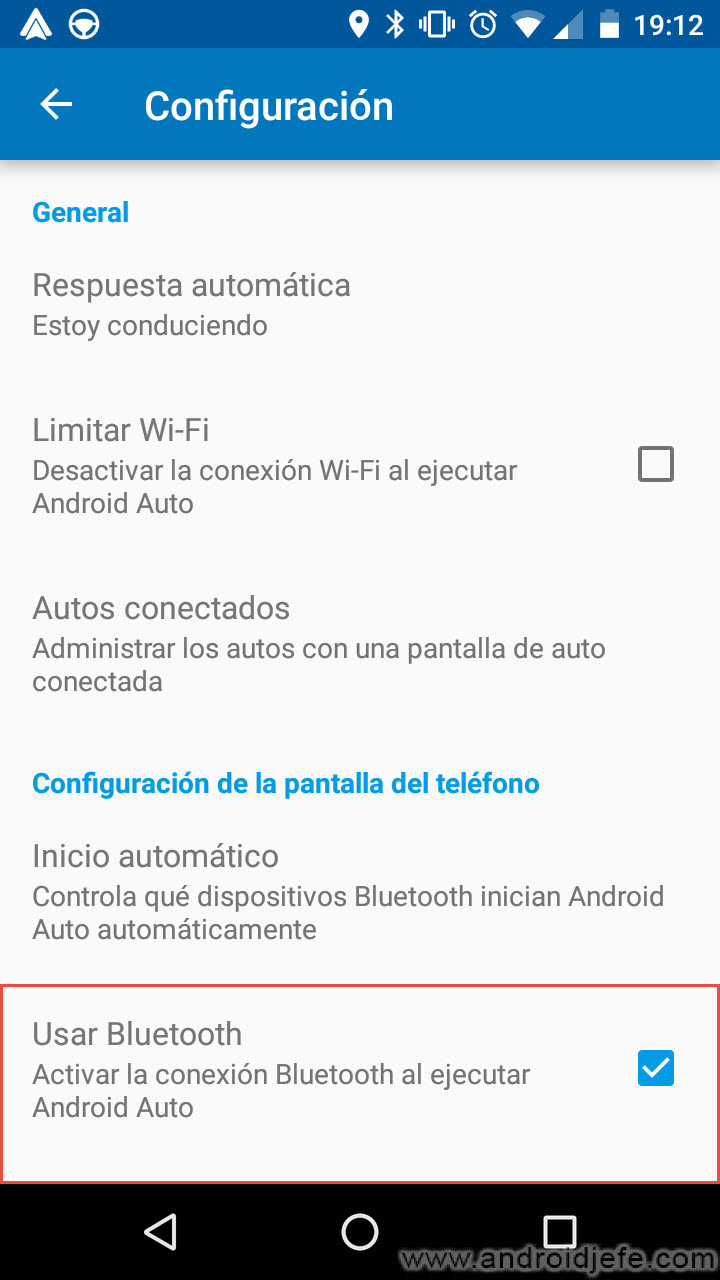Uncheck the Usar Bluetooth checkbox
This screenshot has width=720, height=1280.
click(x=656, y=1068)
